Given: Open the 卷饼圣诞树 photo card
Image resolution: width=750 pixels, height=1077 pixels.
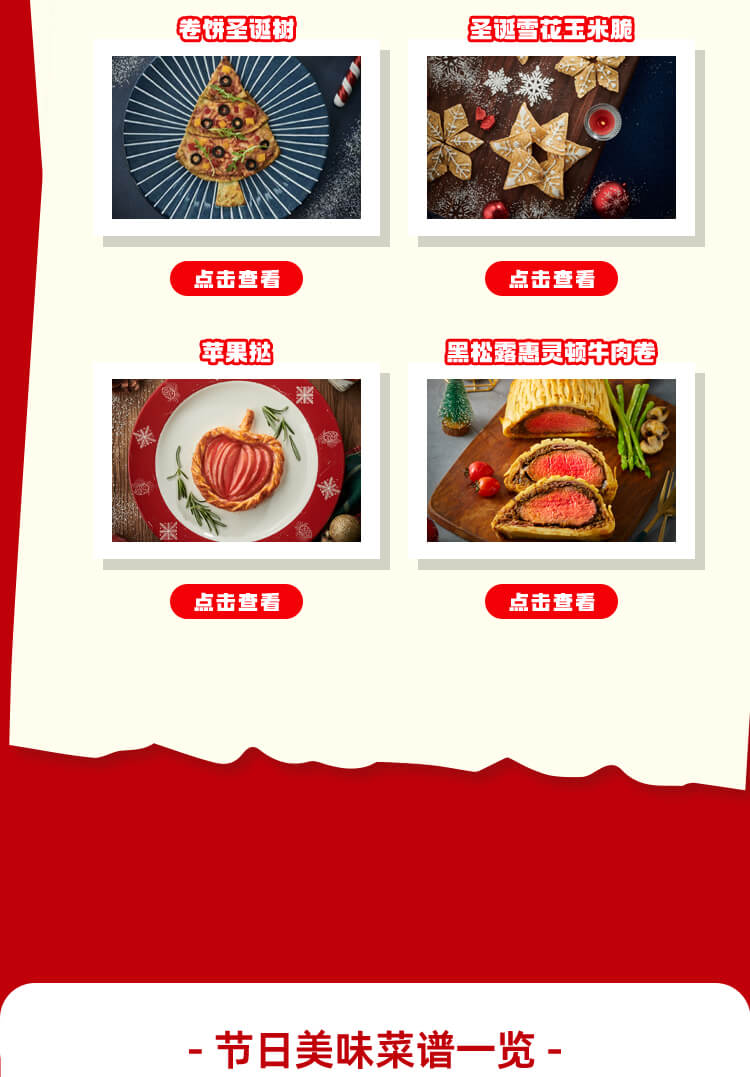Looking at the screenshot, I should (x=236, y=138).
